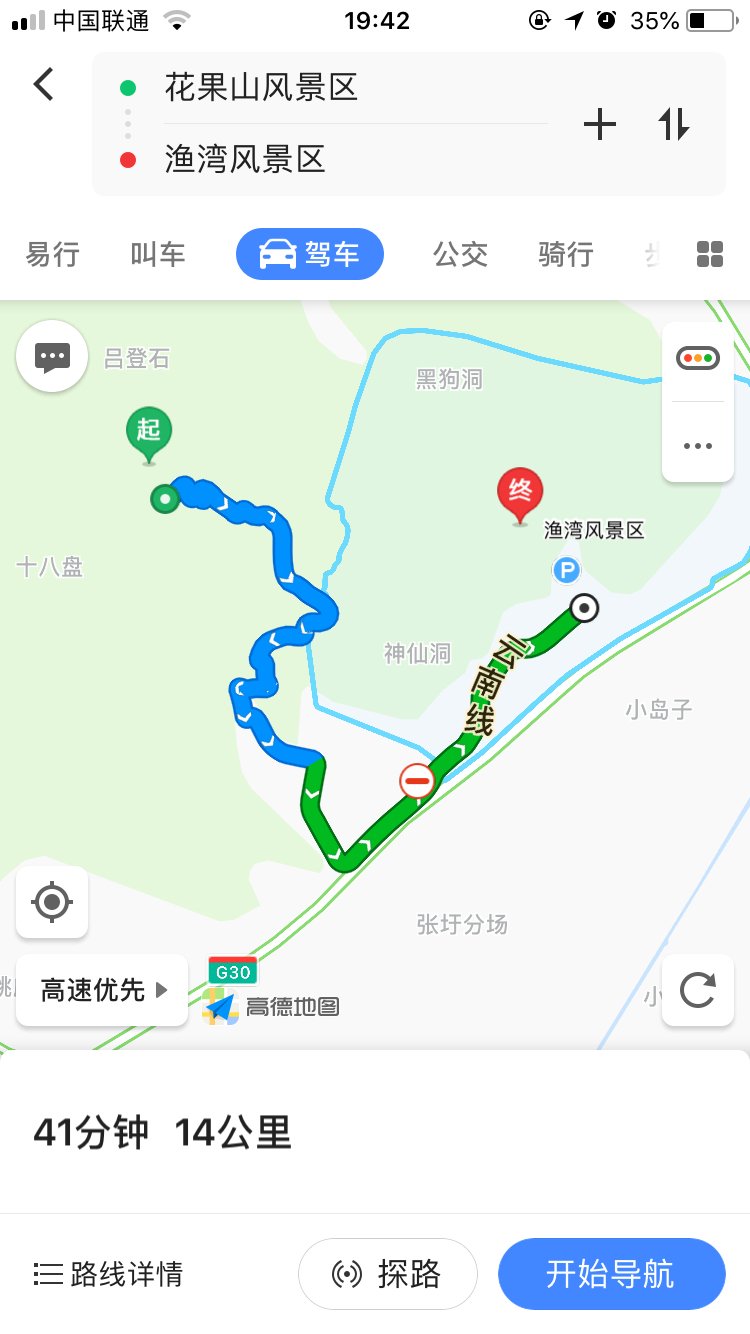Switch to the 公交 transit tab
This screenshot has height=1334, width=750.
coord(460,254)
